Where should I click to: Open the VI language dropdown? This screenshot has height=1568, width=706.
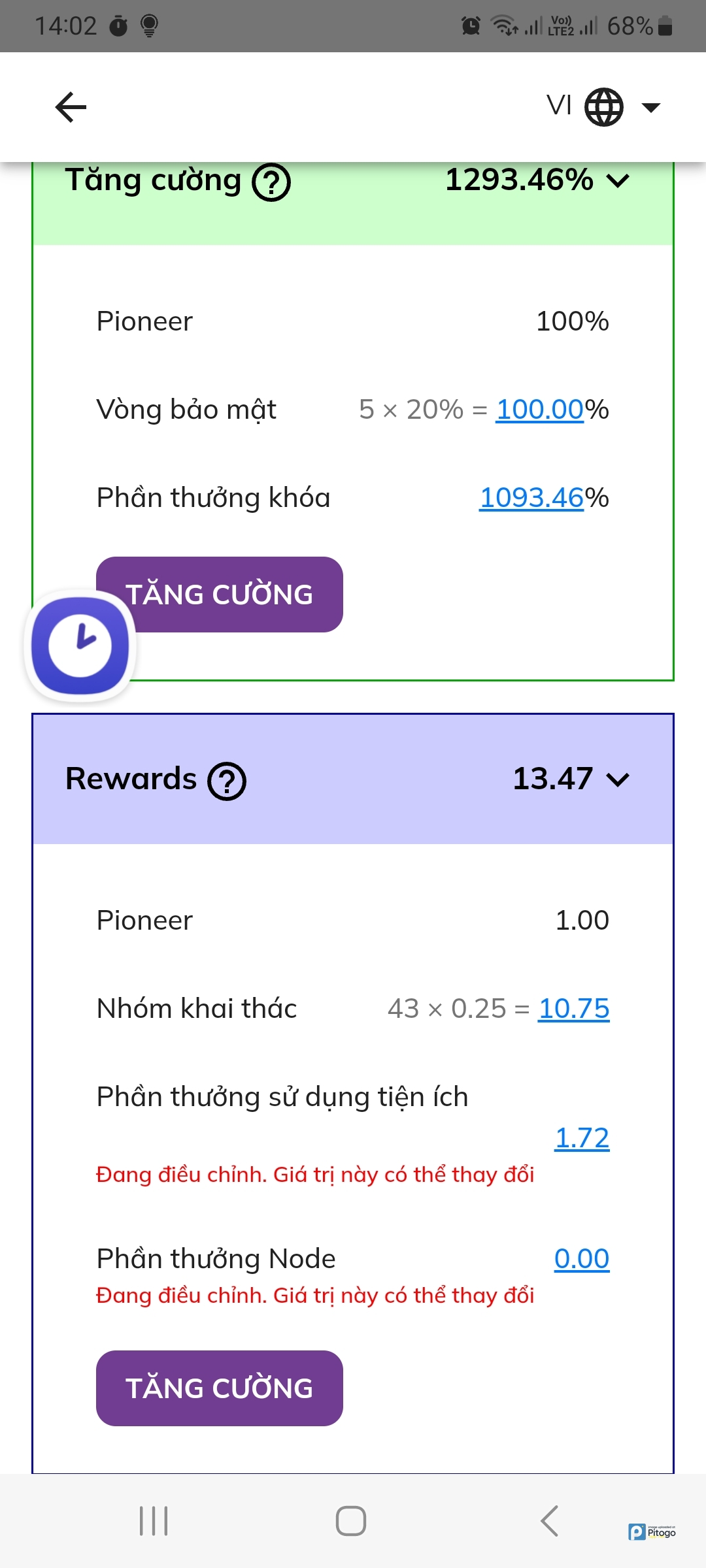(x=603, y=106)
